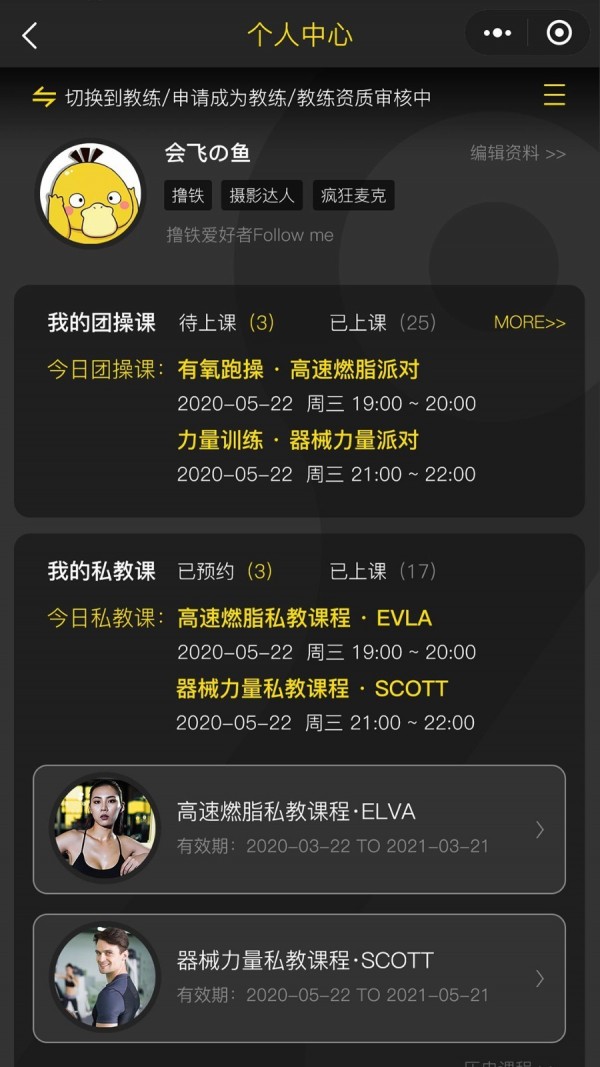Viewport: 600px width, 1067px height.
Task: Switch to 已上课 under 我的私教课
Action: tap(382, 571)
